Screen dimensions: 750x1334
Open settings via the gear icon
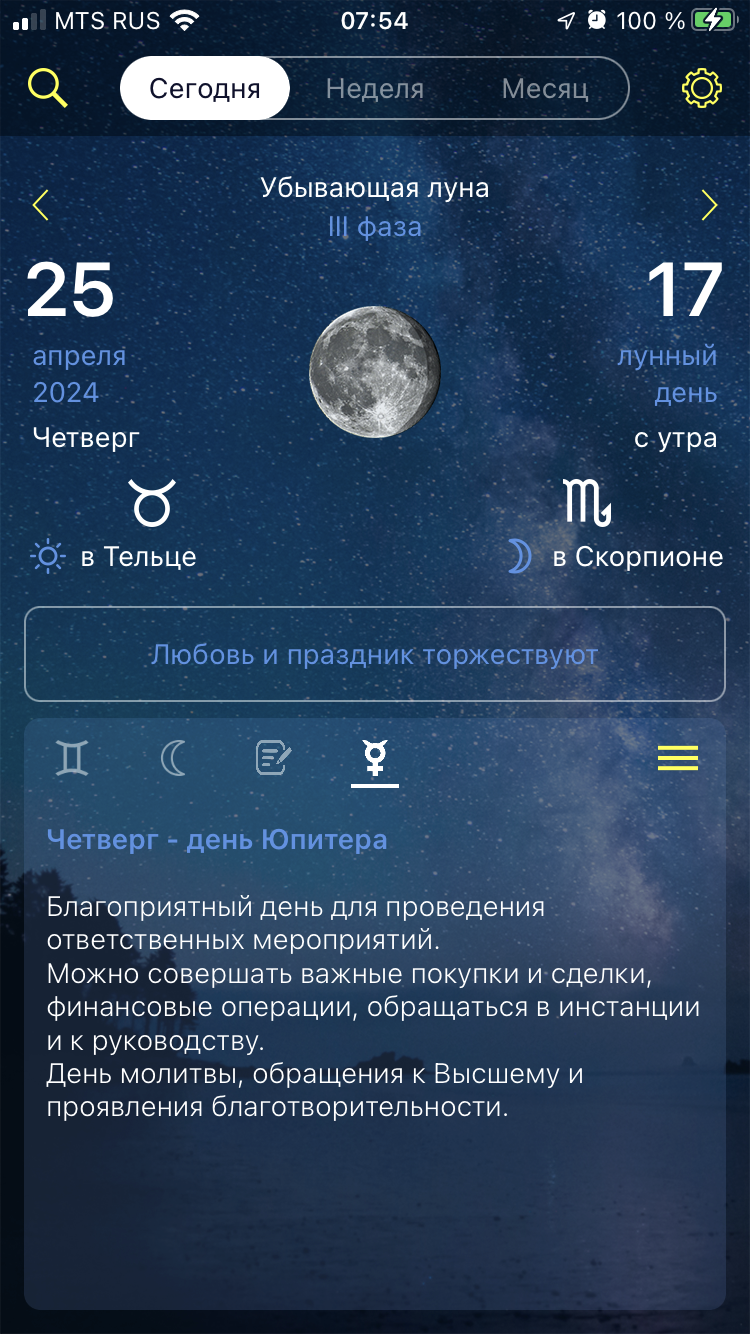click(703, 88)
